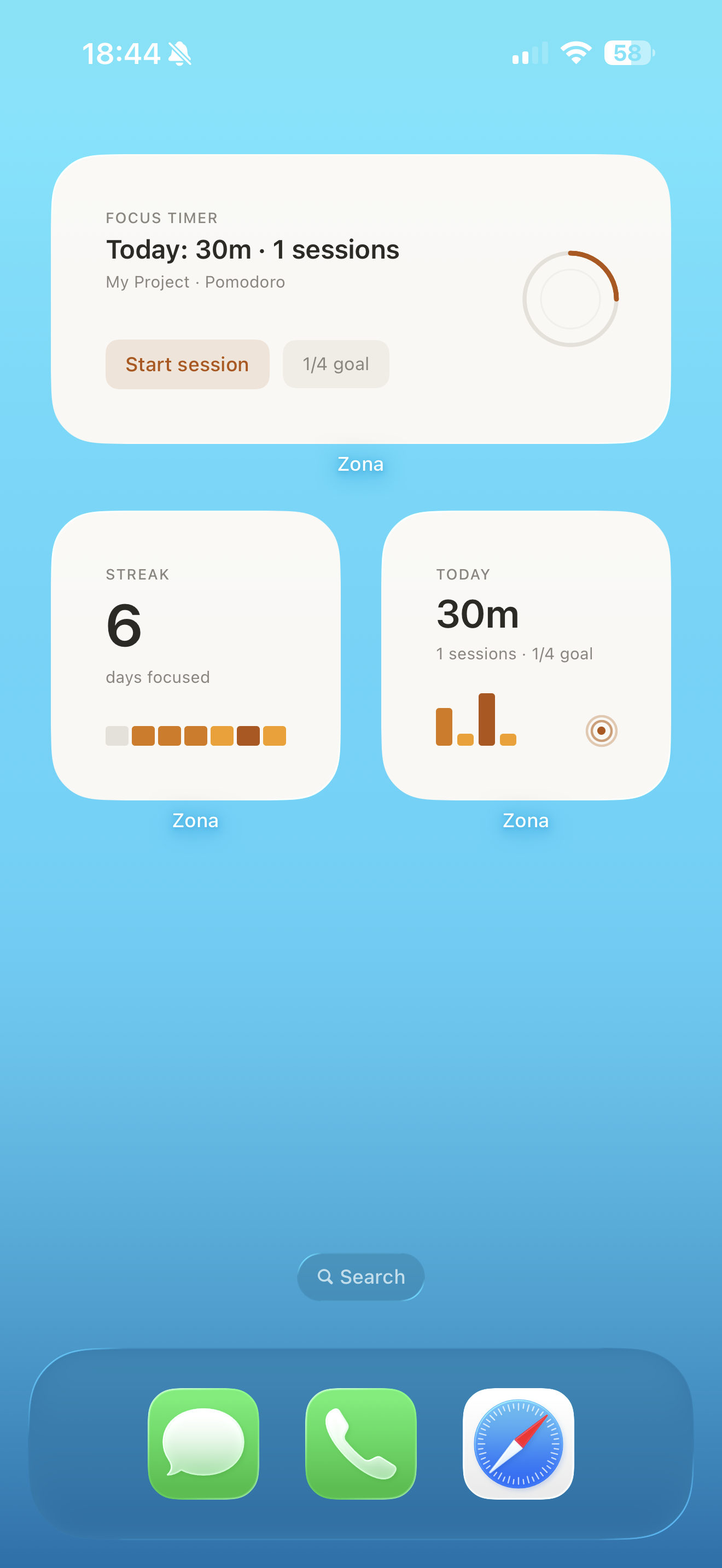Launch the Phone app
Image resolution: width=722 pixels, height=1568 pixels.
point(361,1444)
